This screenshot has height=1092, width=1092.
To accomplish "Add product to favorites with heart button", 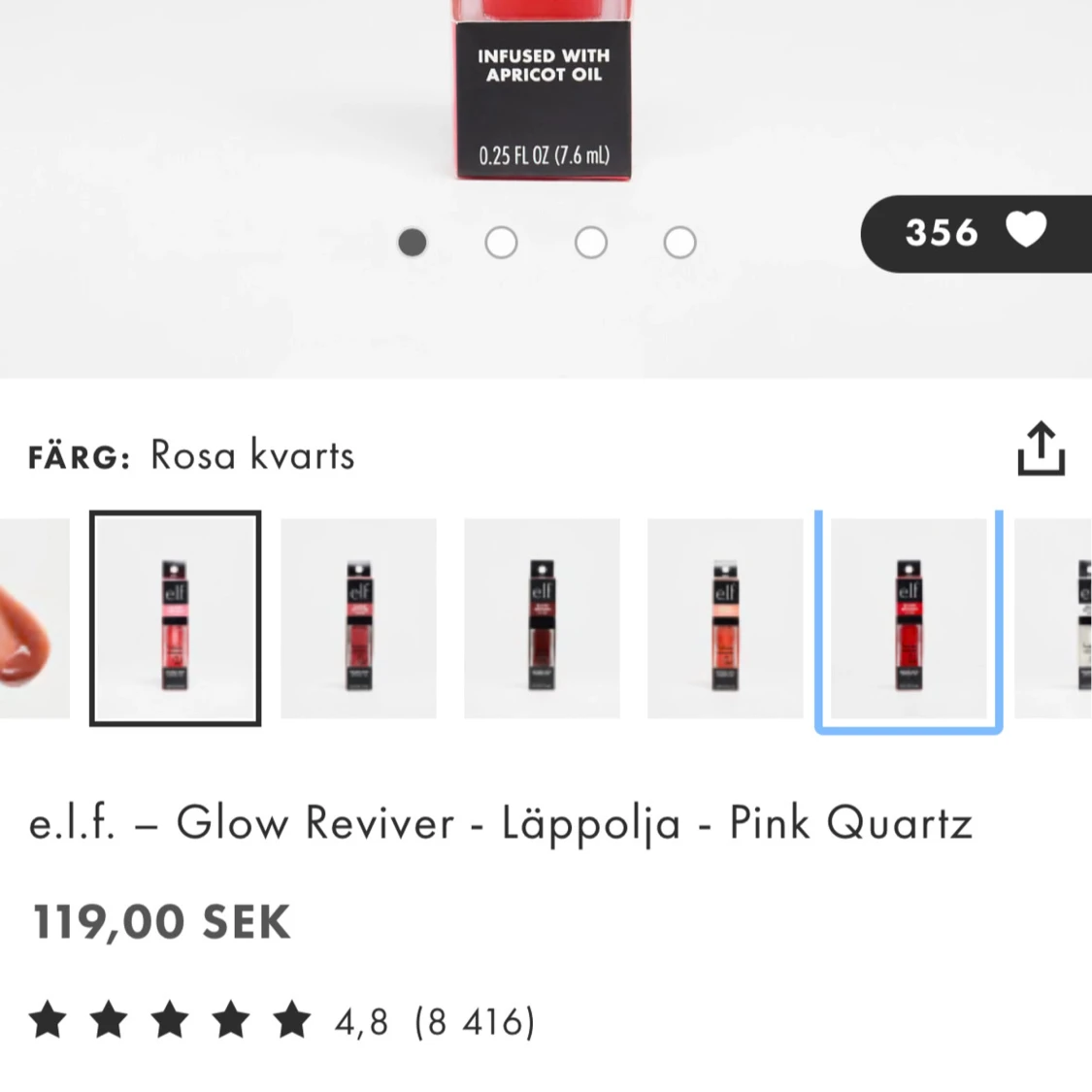I will 1024,232.
